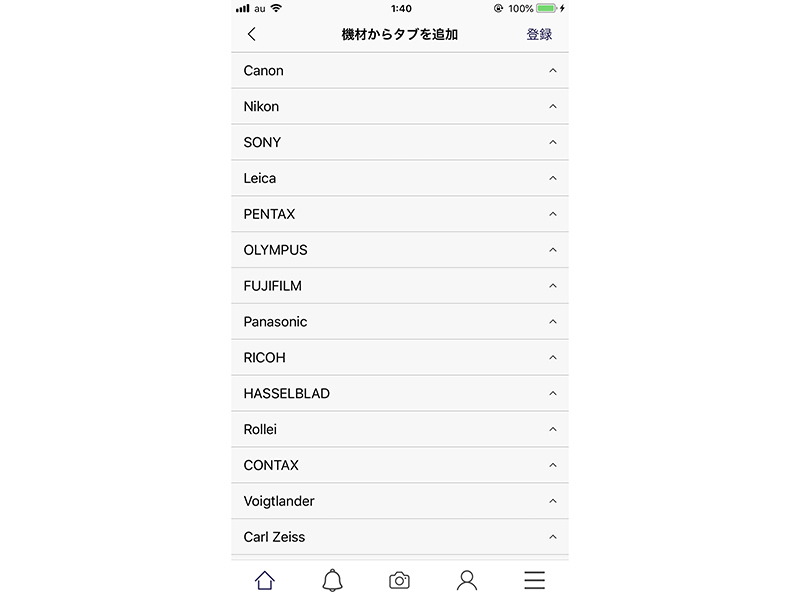Expand the OLYMPUS brand row
The height and width of the screenshot is (600, 800).
(400, 251)
